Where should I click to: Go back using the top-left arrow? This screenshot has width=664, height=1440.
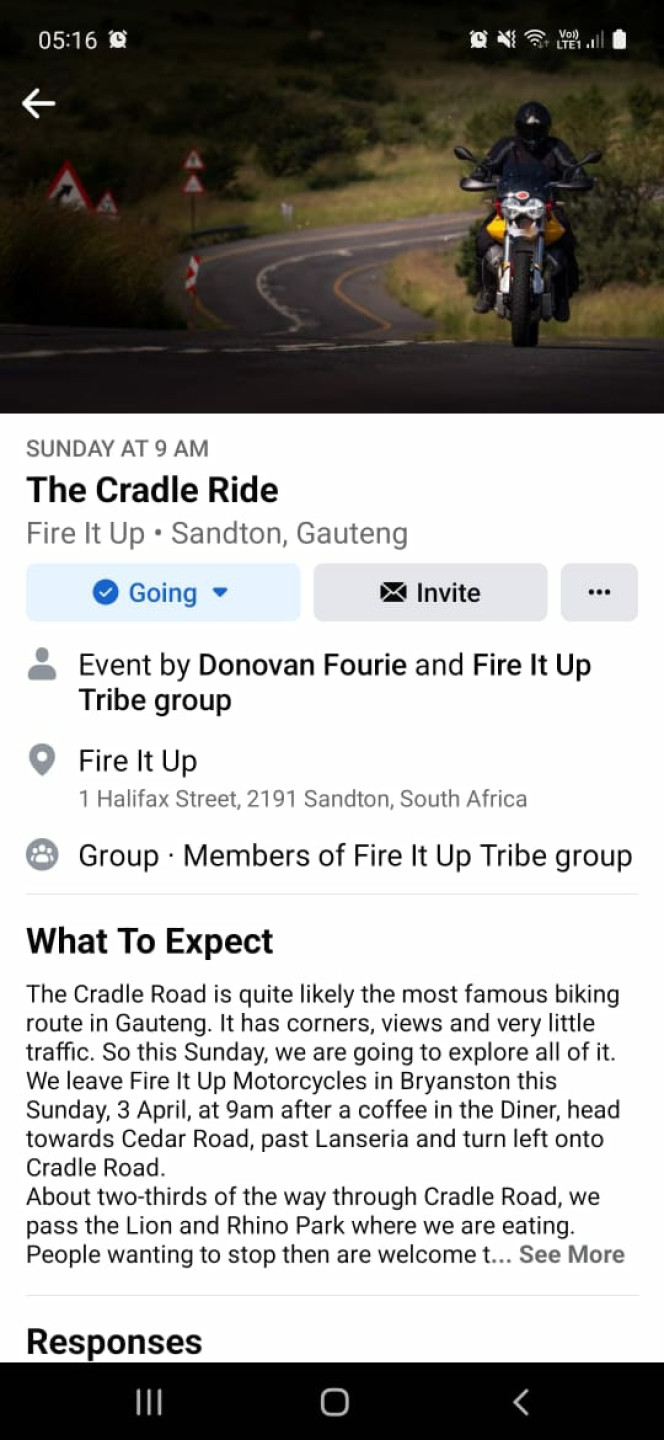(39, 102)
